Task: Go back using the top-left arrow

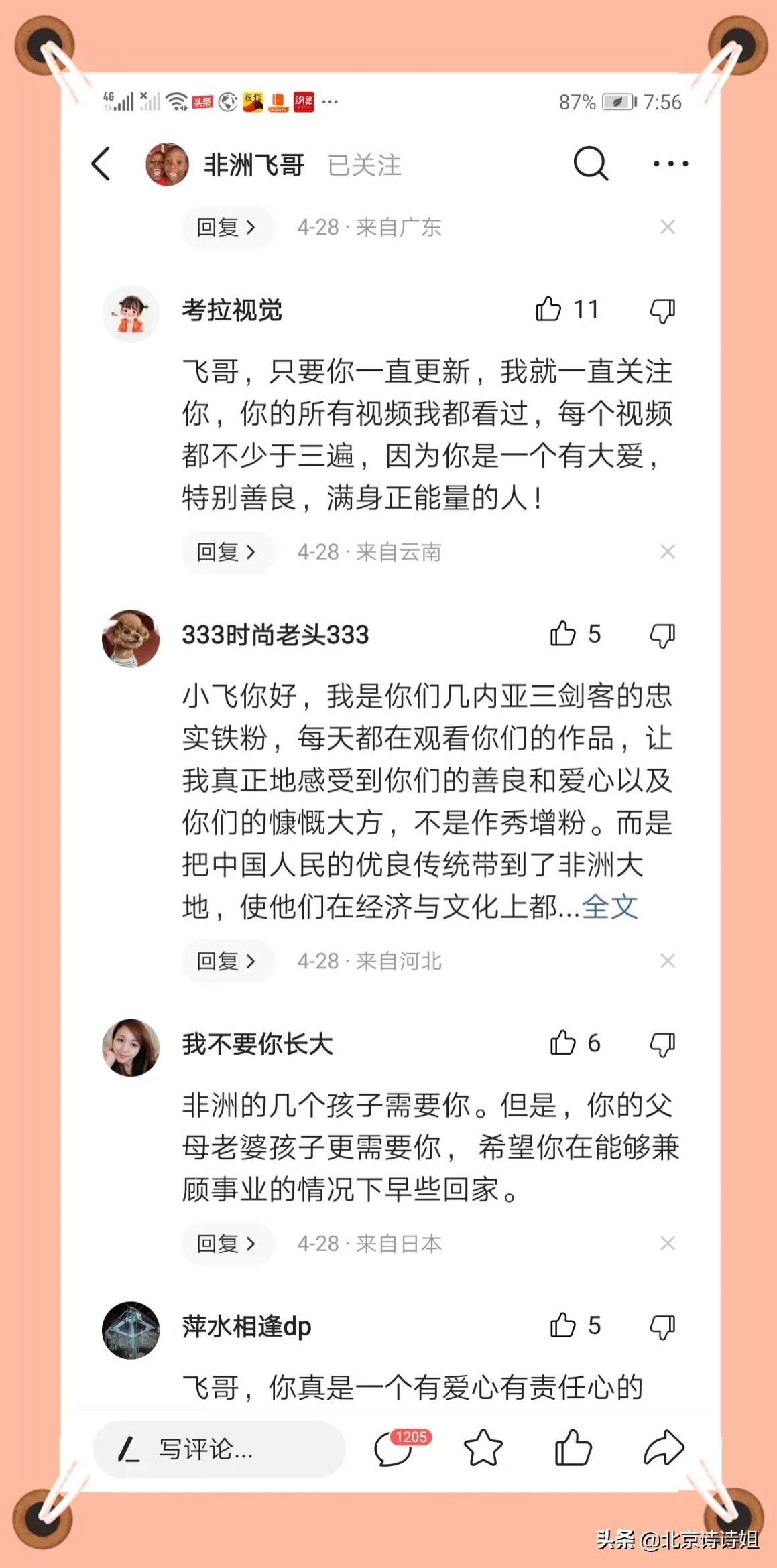Action: click(101, 164)
